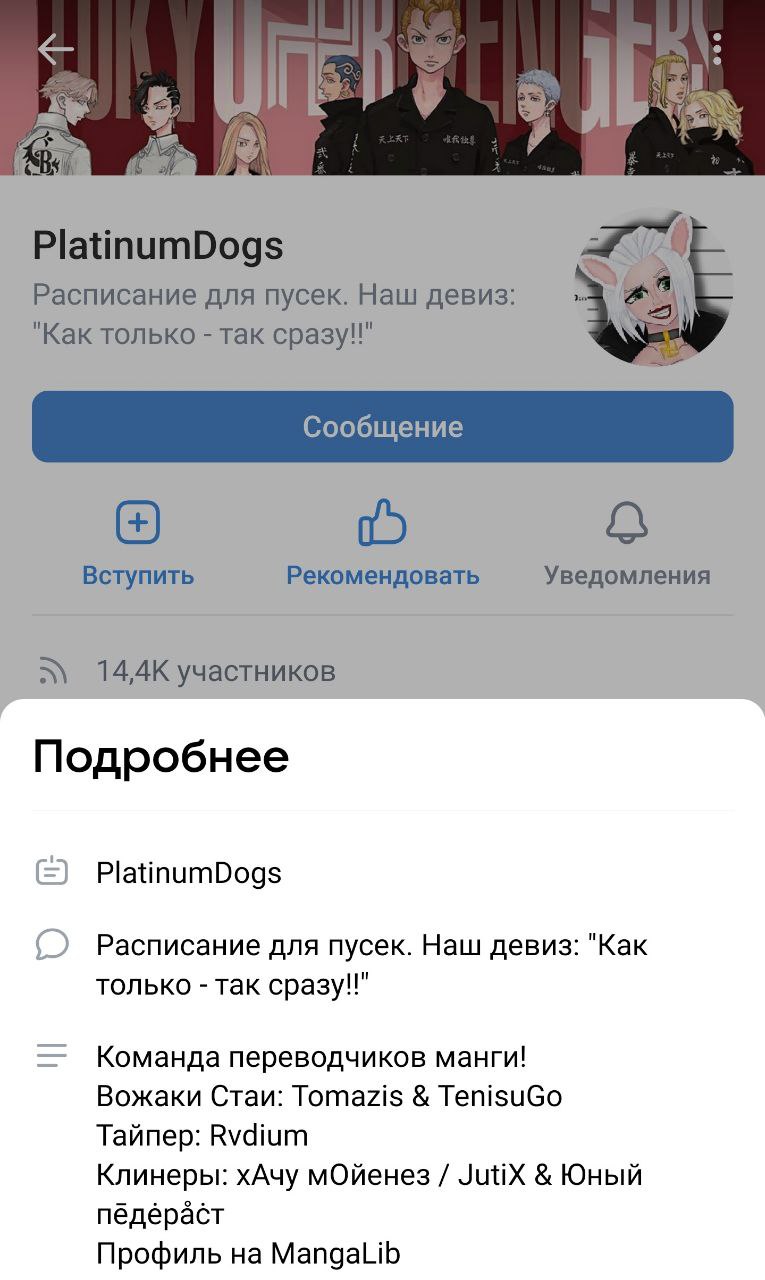Tap the Сообщение button

point(382,427)
